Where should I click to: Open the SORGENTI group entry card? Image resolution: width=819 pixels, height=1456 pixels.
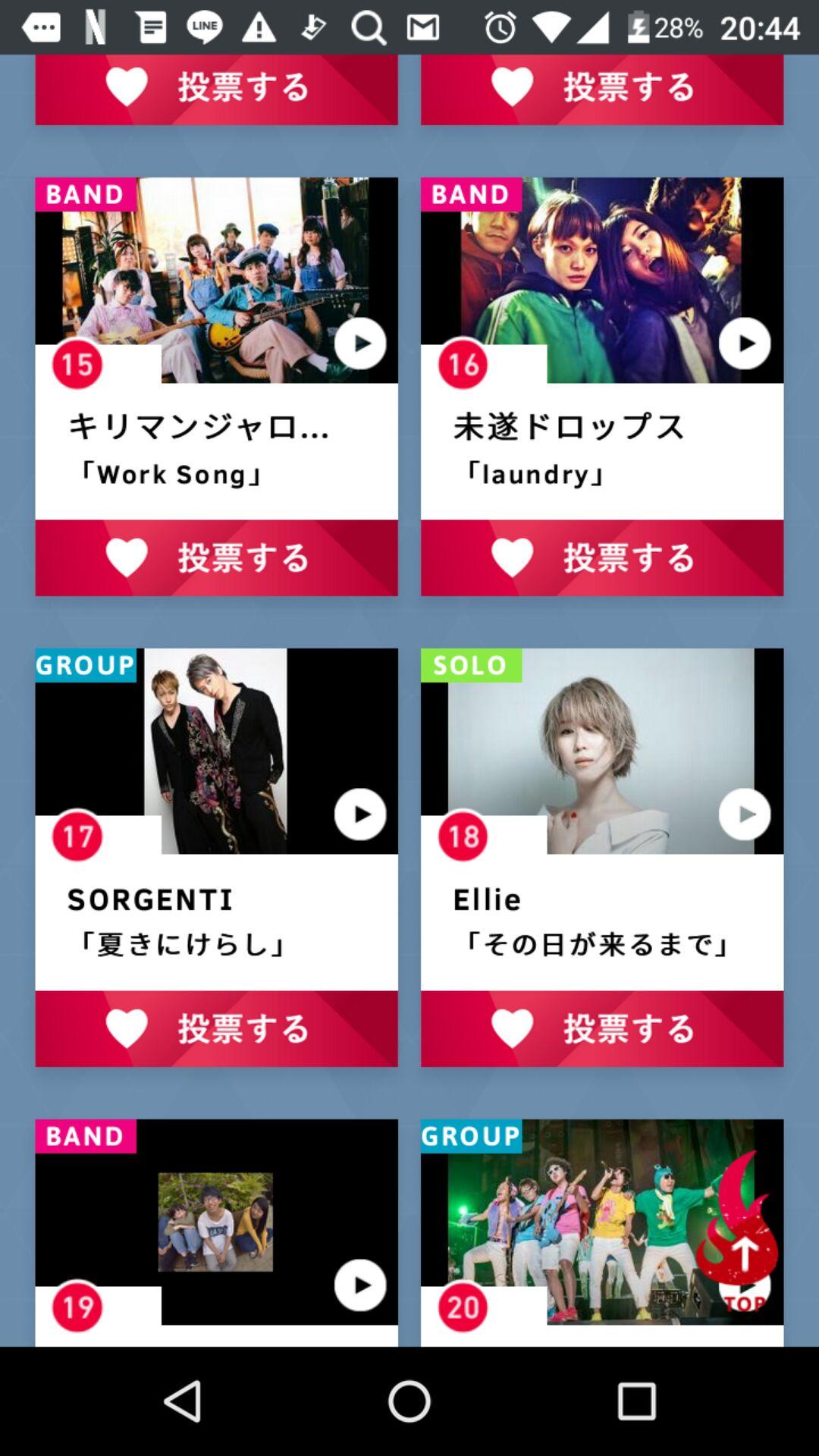(x=216, y=921)
